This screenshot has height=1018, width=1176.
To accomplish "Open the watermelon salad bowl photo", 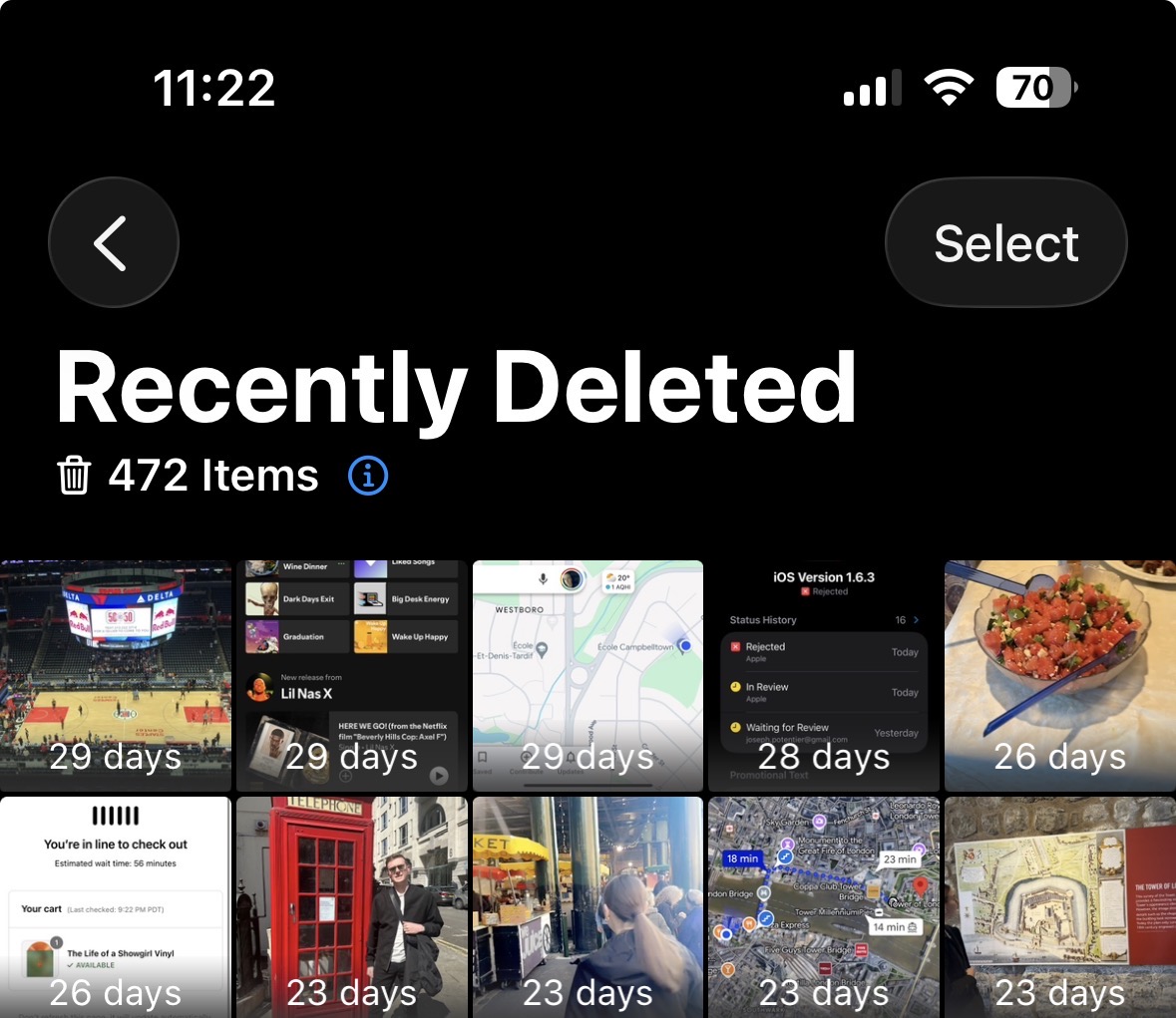I will (x=1059, y=675).
